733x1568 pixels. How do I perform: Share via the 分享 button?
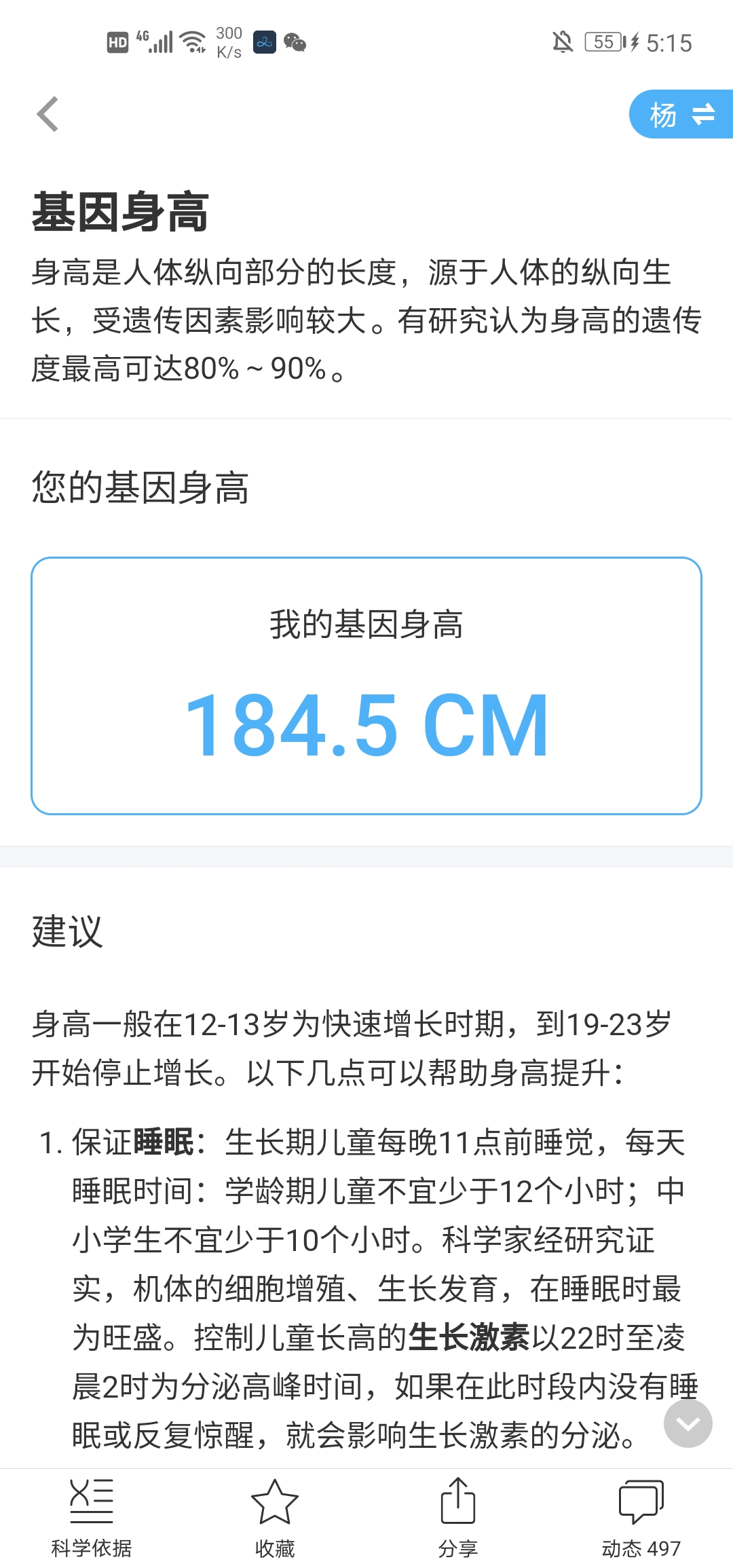(458, 1517)
